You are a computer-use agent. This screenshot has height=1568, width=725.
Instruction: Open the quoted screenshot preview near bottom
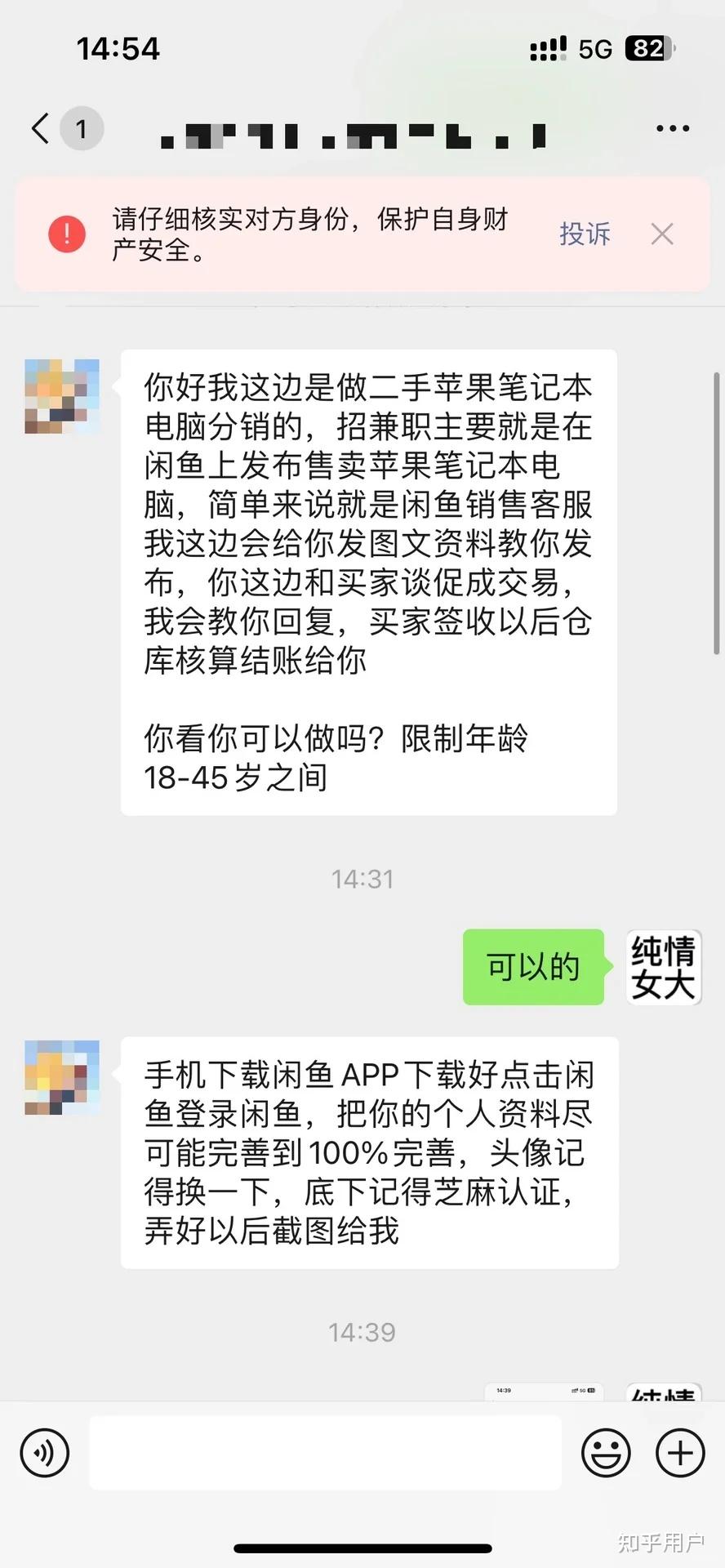(x=543, y=1392)
